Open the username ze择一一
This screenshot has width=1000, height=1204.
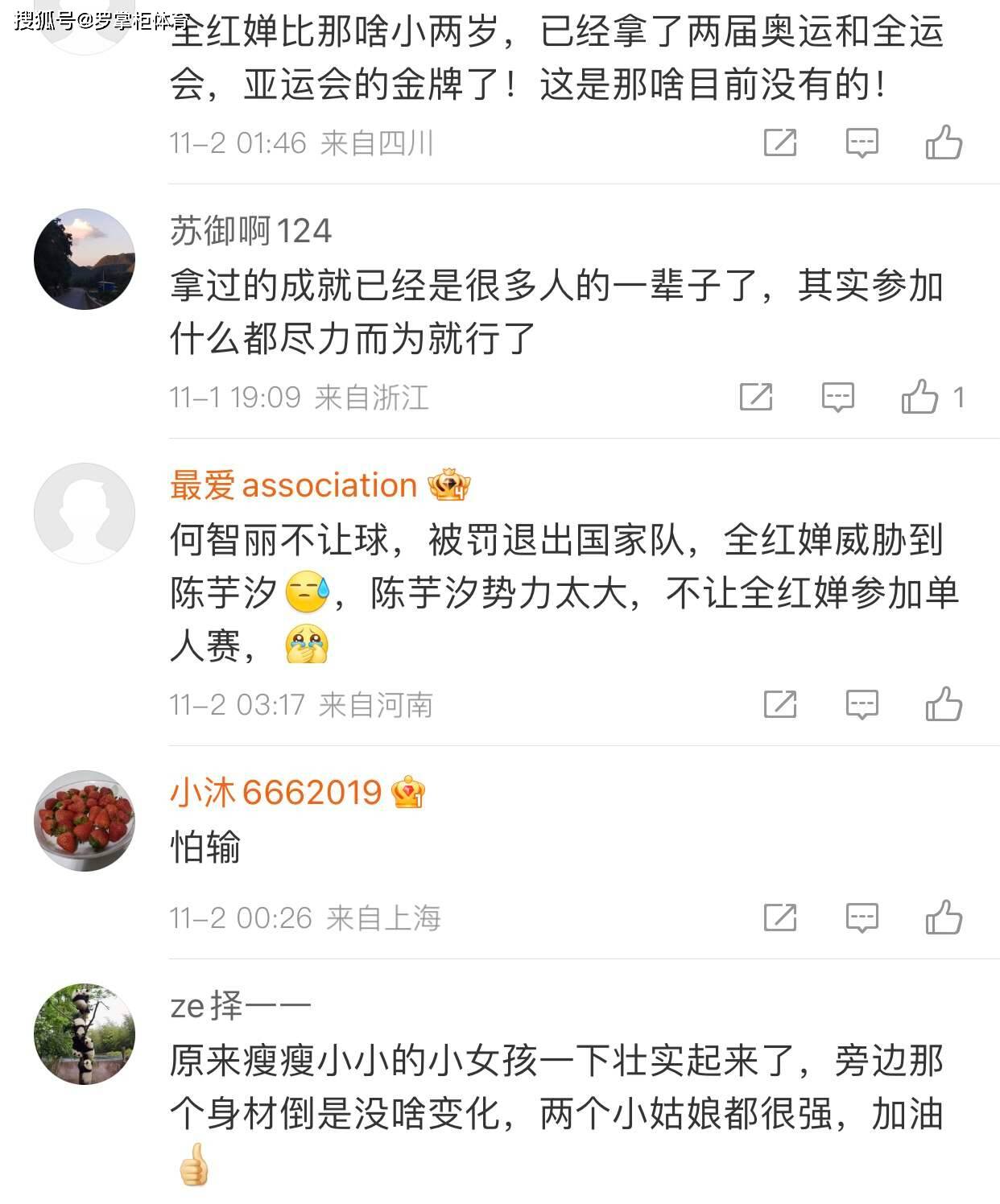point(241,1006)
